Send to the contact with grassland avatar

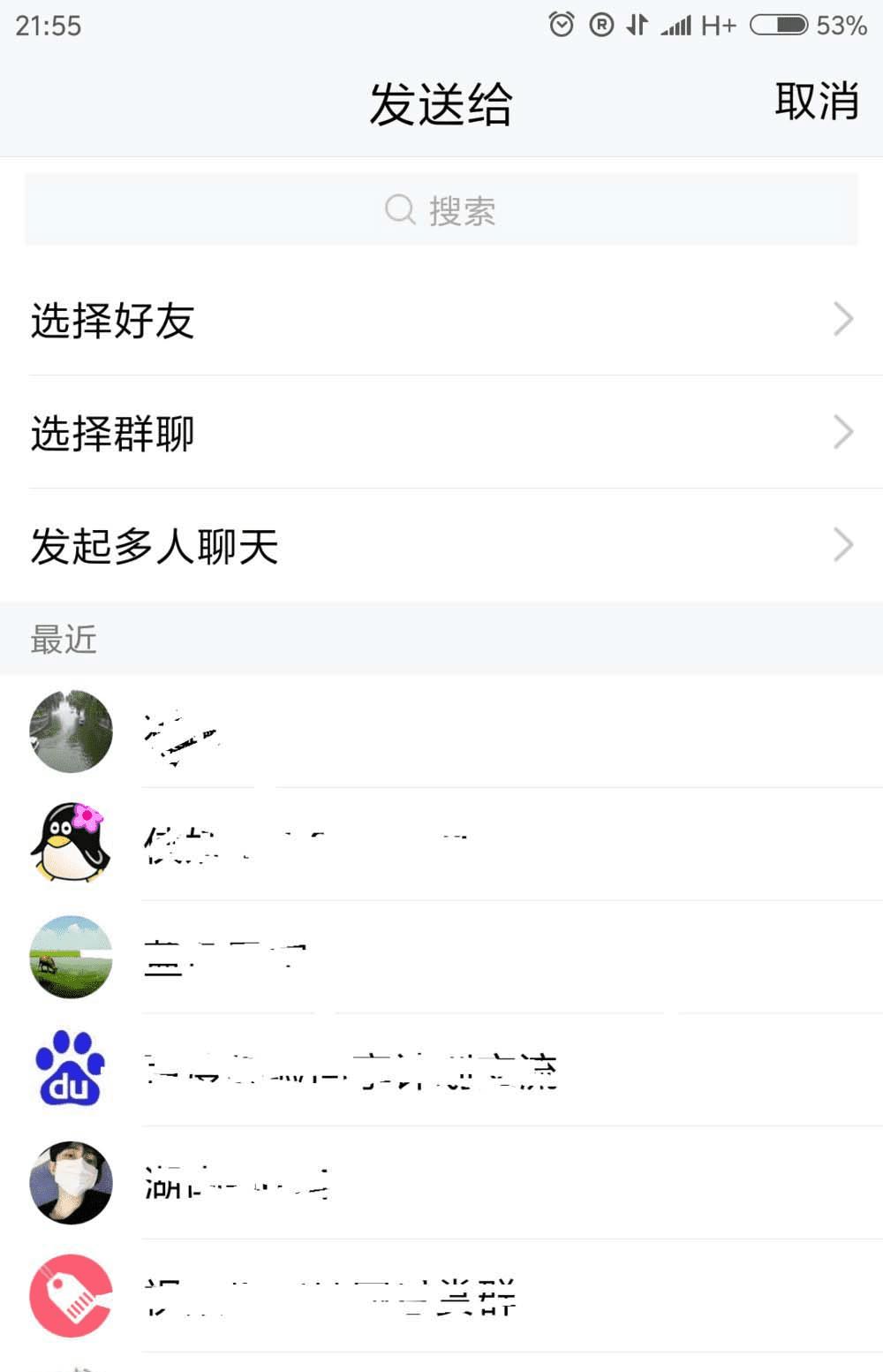(441, 958)
